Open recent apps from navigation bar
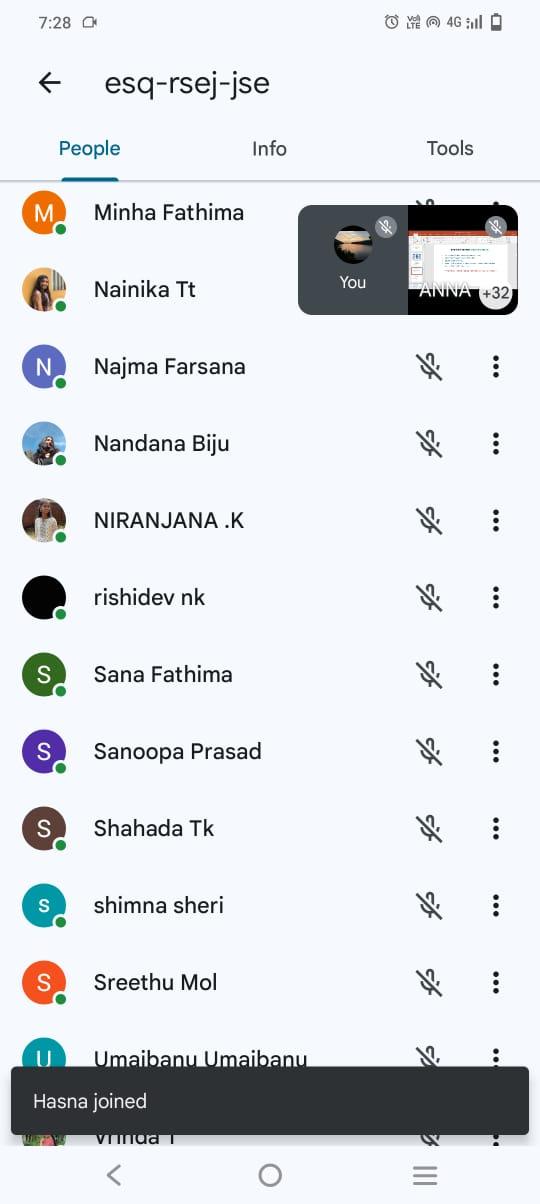Image resolution: width=540 pixels, height=1204 pixels. 425,1175
